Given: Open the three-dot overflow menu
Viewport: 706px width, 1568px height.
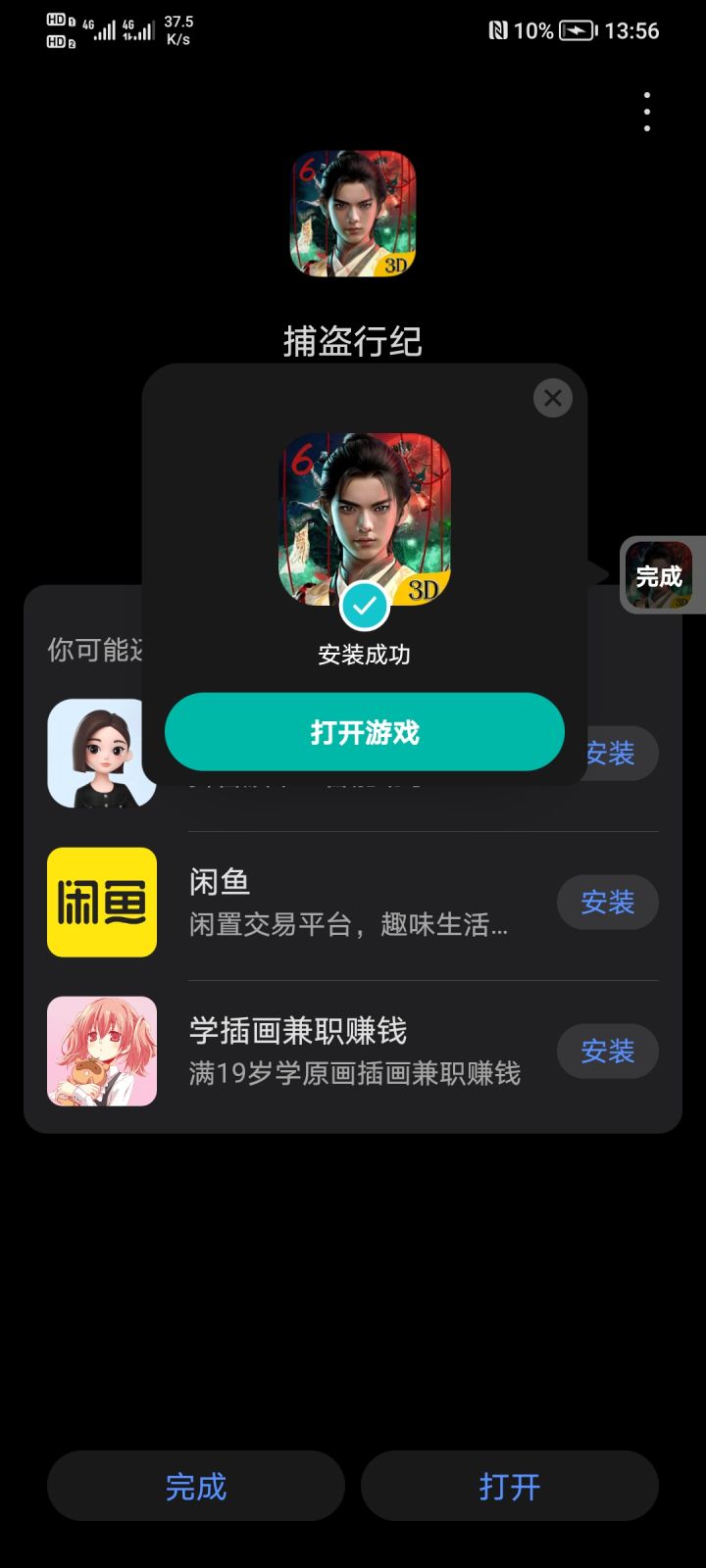Looking at the screenshot, I should point(646,111).
